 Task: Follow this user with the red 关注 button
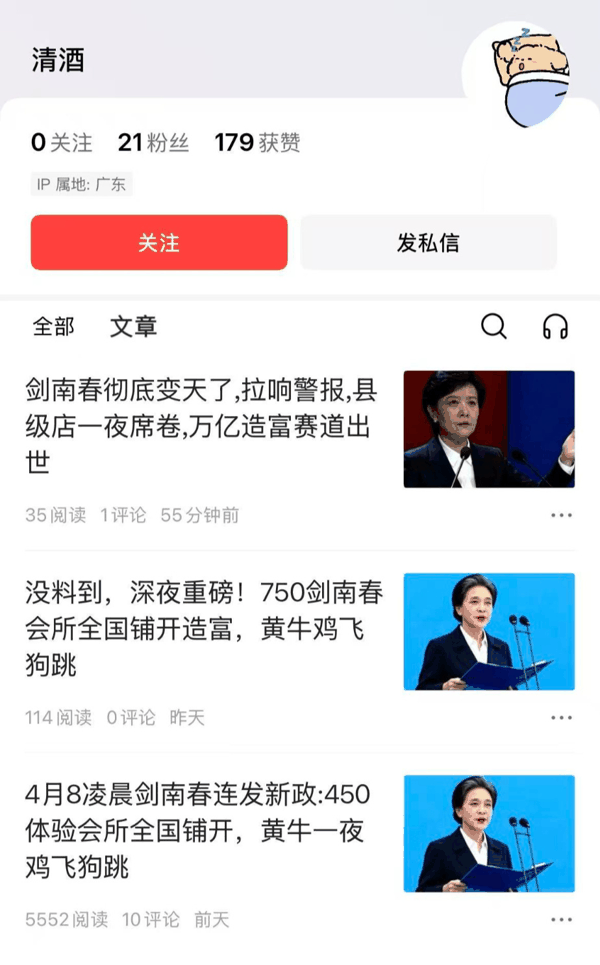tap(159, 243)
